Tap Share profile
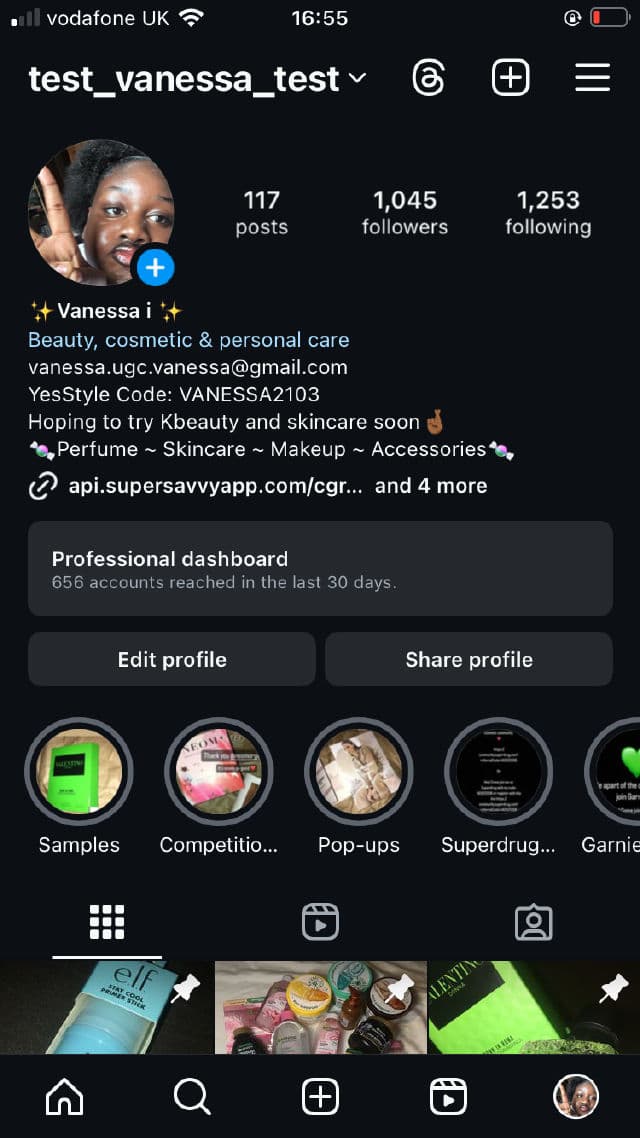Screen dimensions: 640x1138 pos(469,659)
